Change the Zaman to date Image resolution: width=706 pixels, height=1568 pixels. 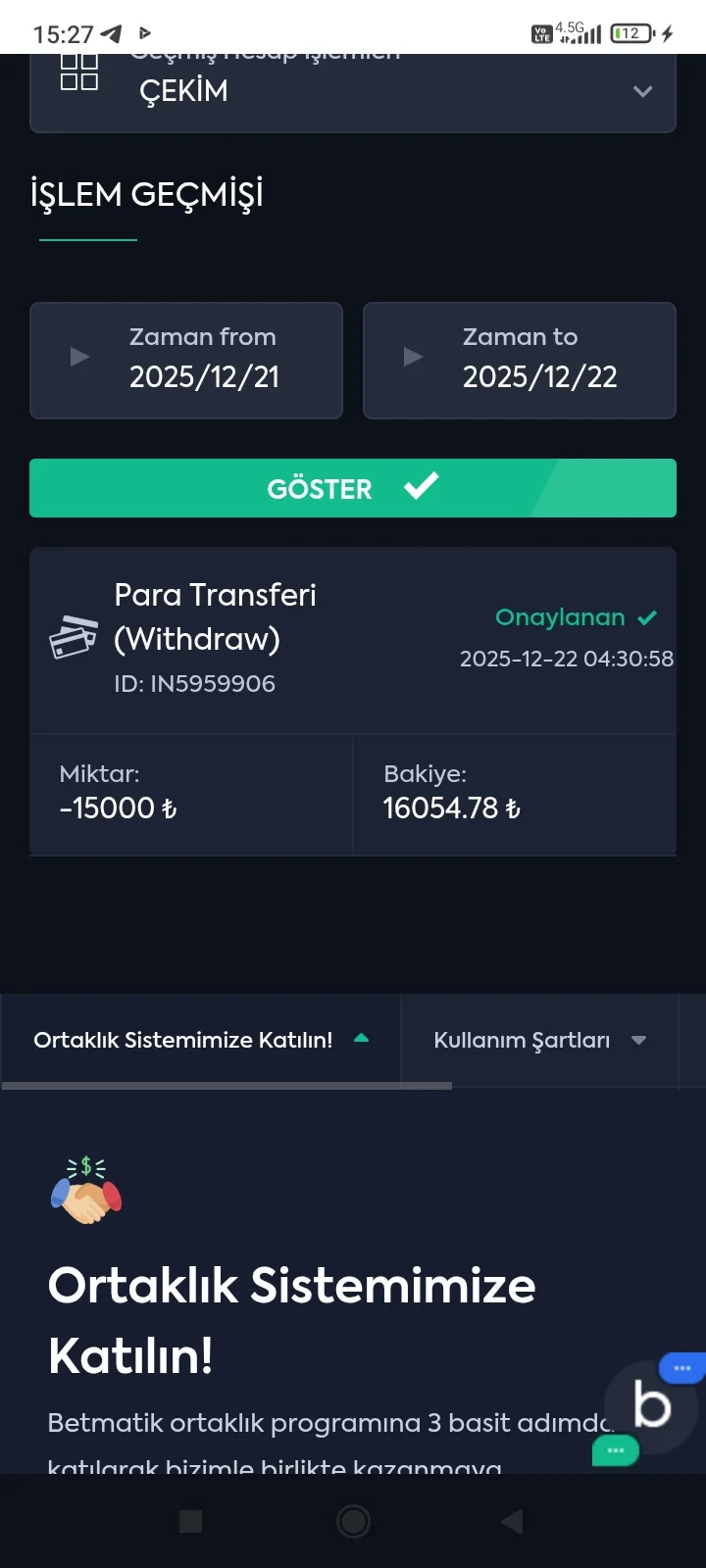click(x=520, y=360)
